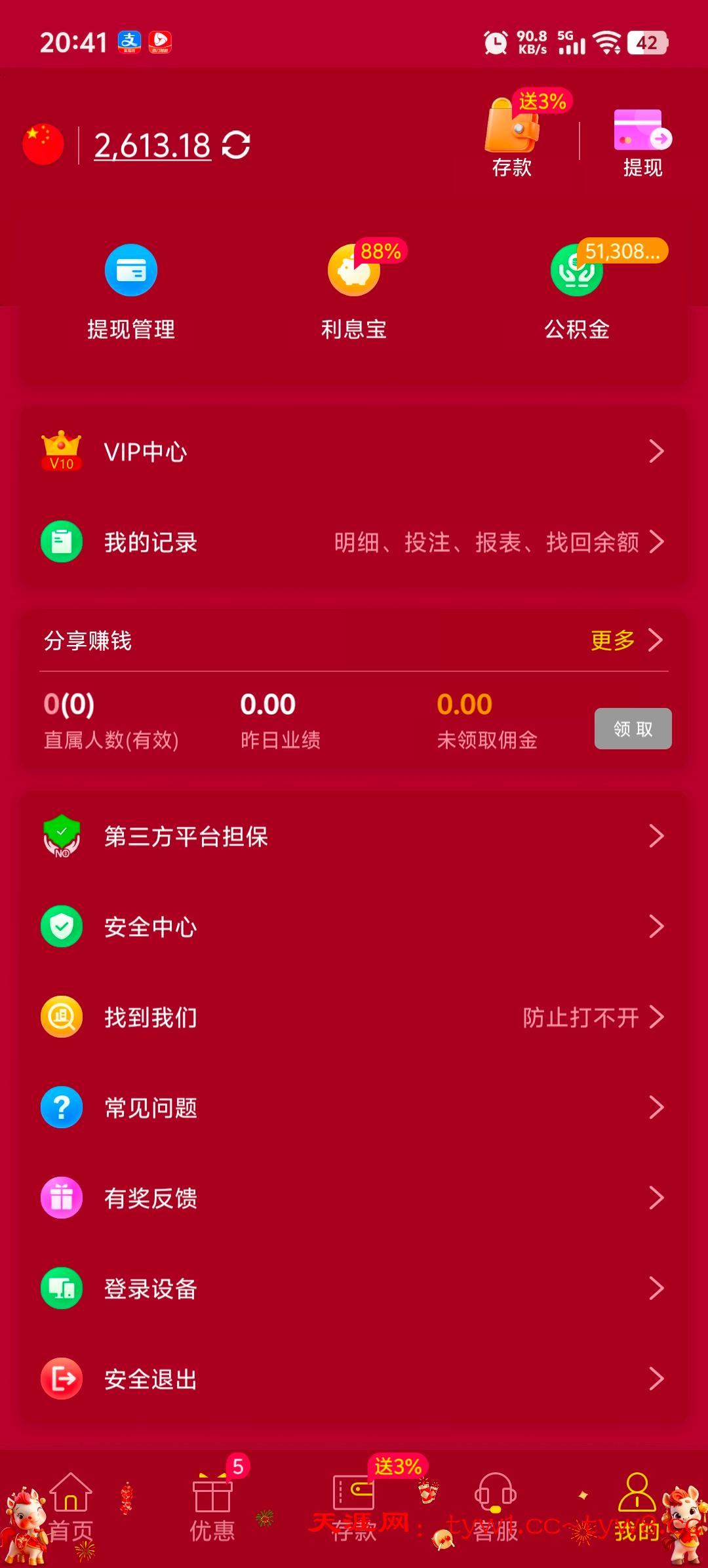Open the 存款 deposit option

point(512,139)
